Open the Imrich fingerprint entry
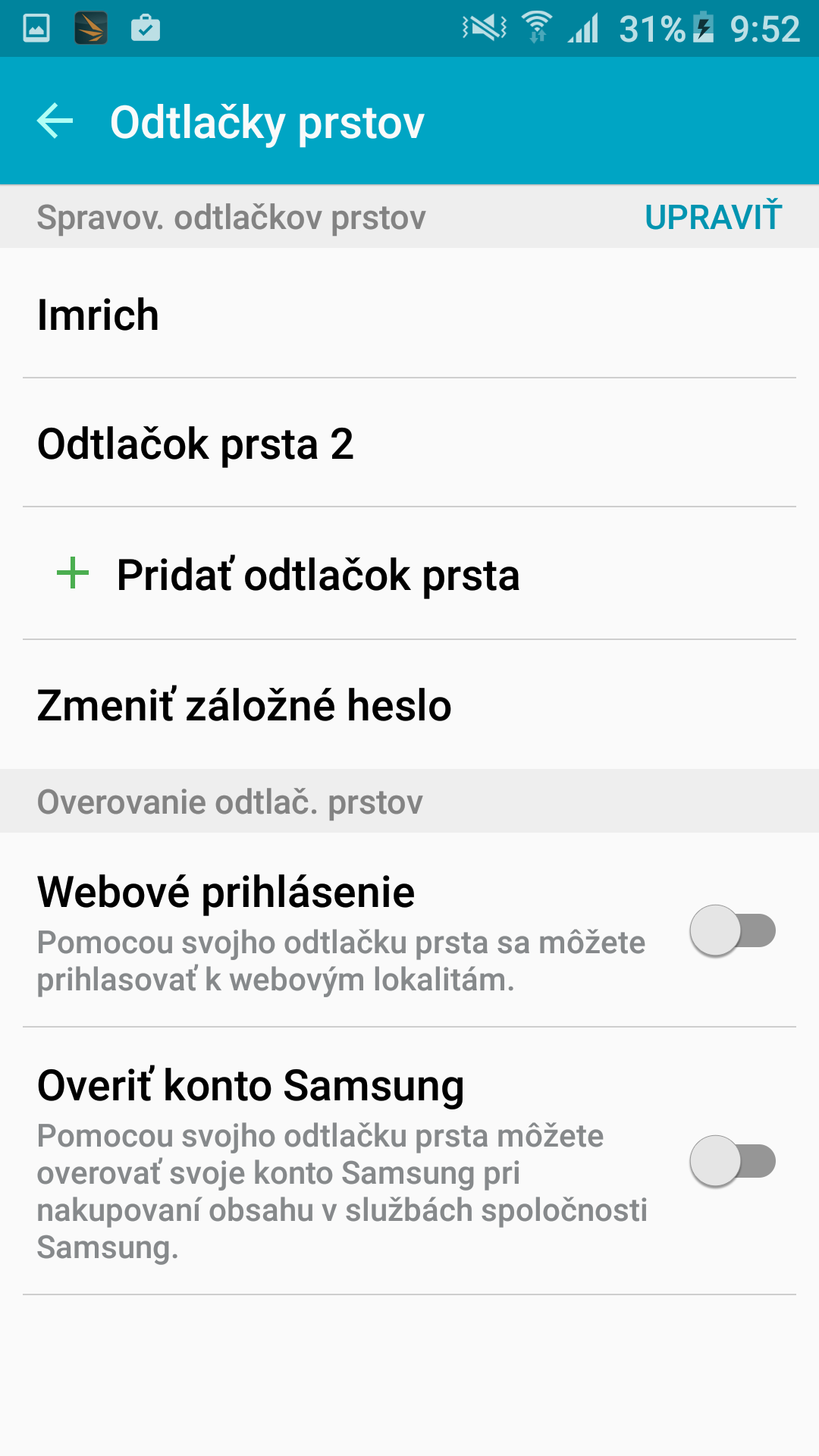 (x=409, y=314)
